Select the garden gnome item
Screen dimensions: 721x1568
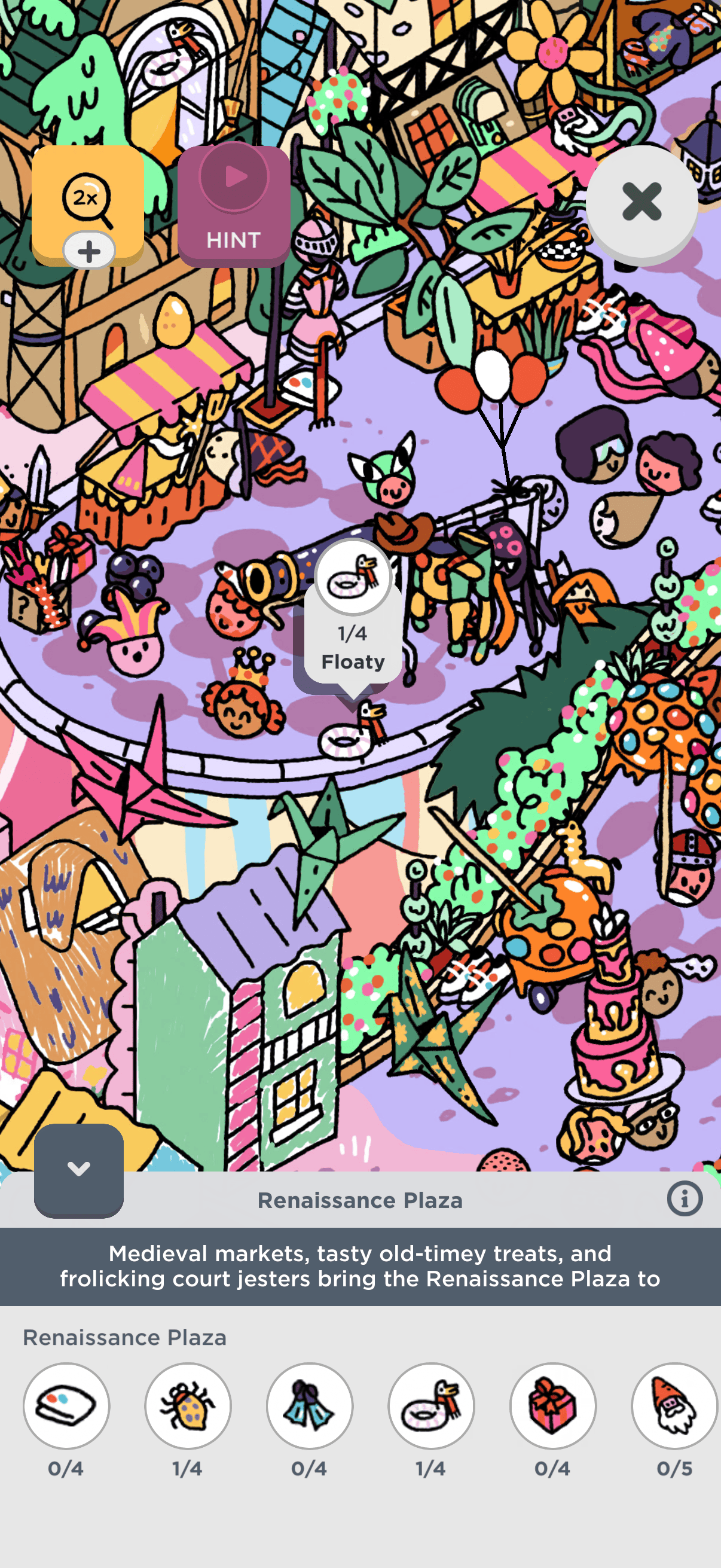pos(674,1405)
